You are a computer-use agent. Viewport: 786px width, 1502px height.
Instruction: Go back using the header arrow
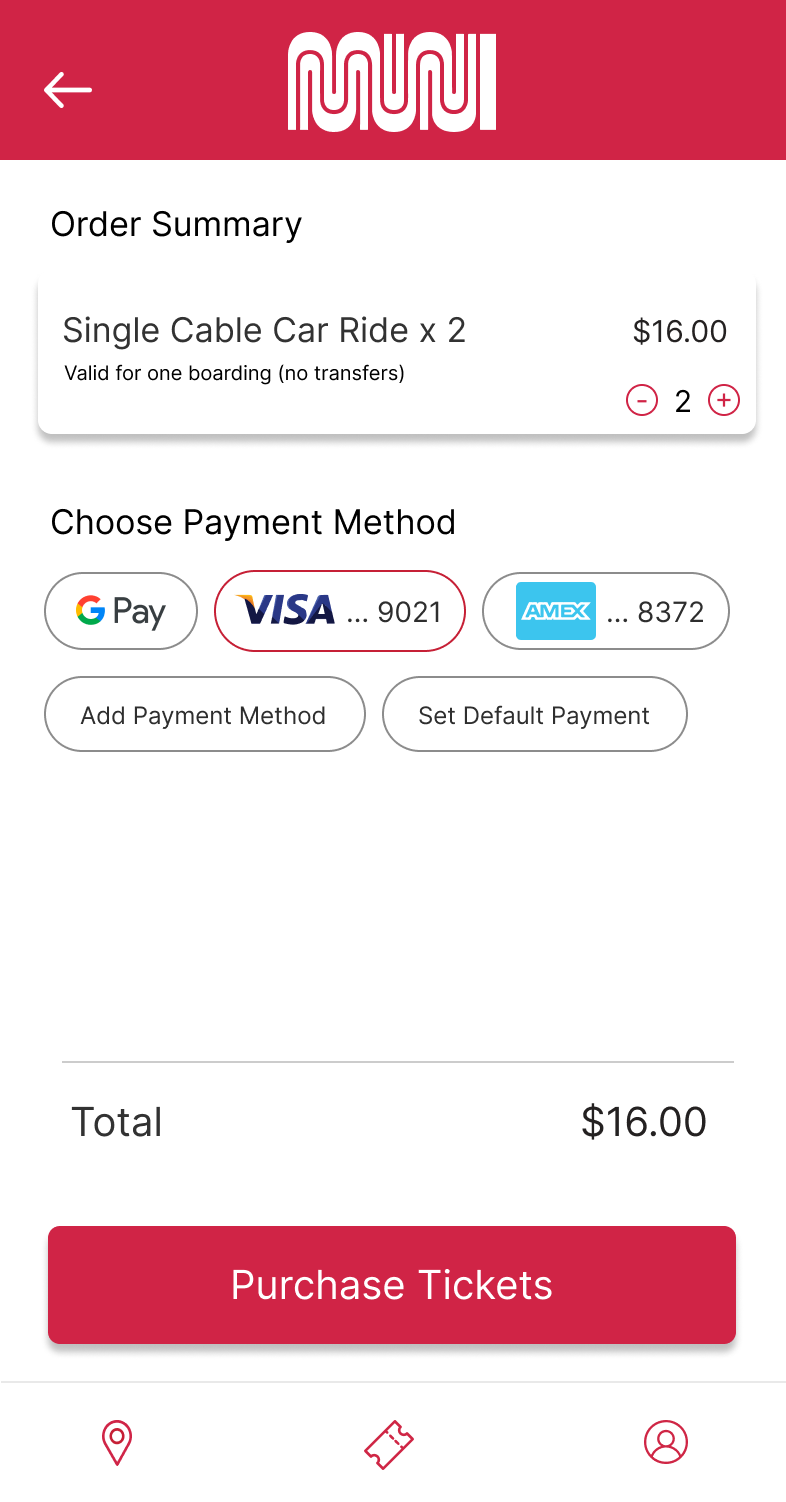(x=68, y=89)
